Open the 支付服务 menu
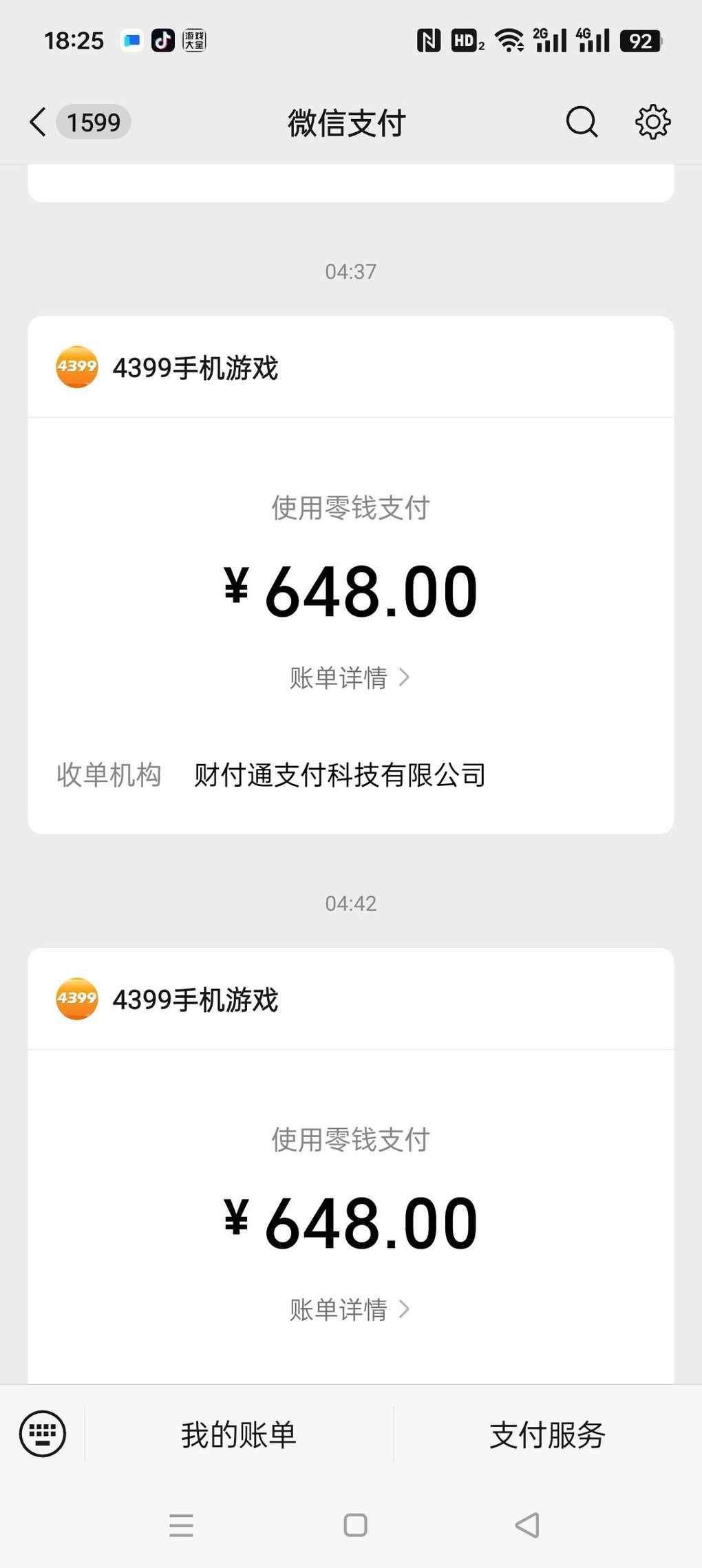 [x=548, y=1435]
